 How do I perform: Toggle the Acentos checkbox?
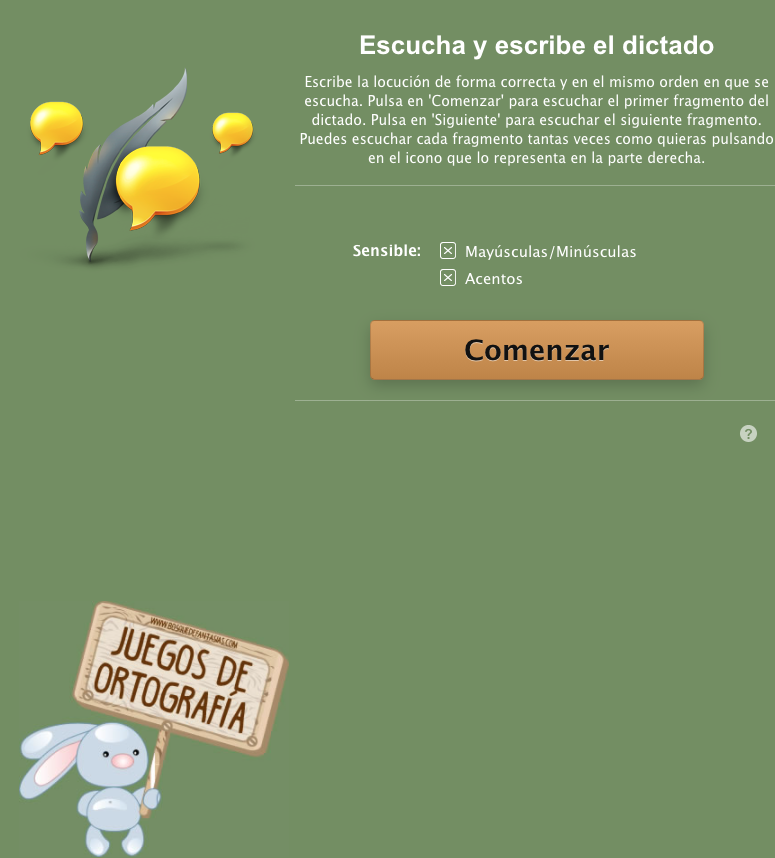(x=448, y=278)
